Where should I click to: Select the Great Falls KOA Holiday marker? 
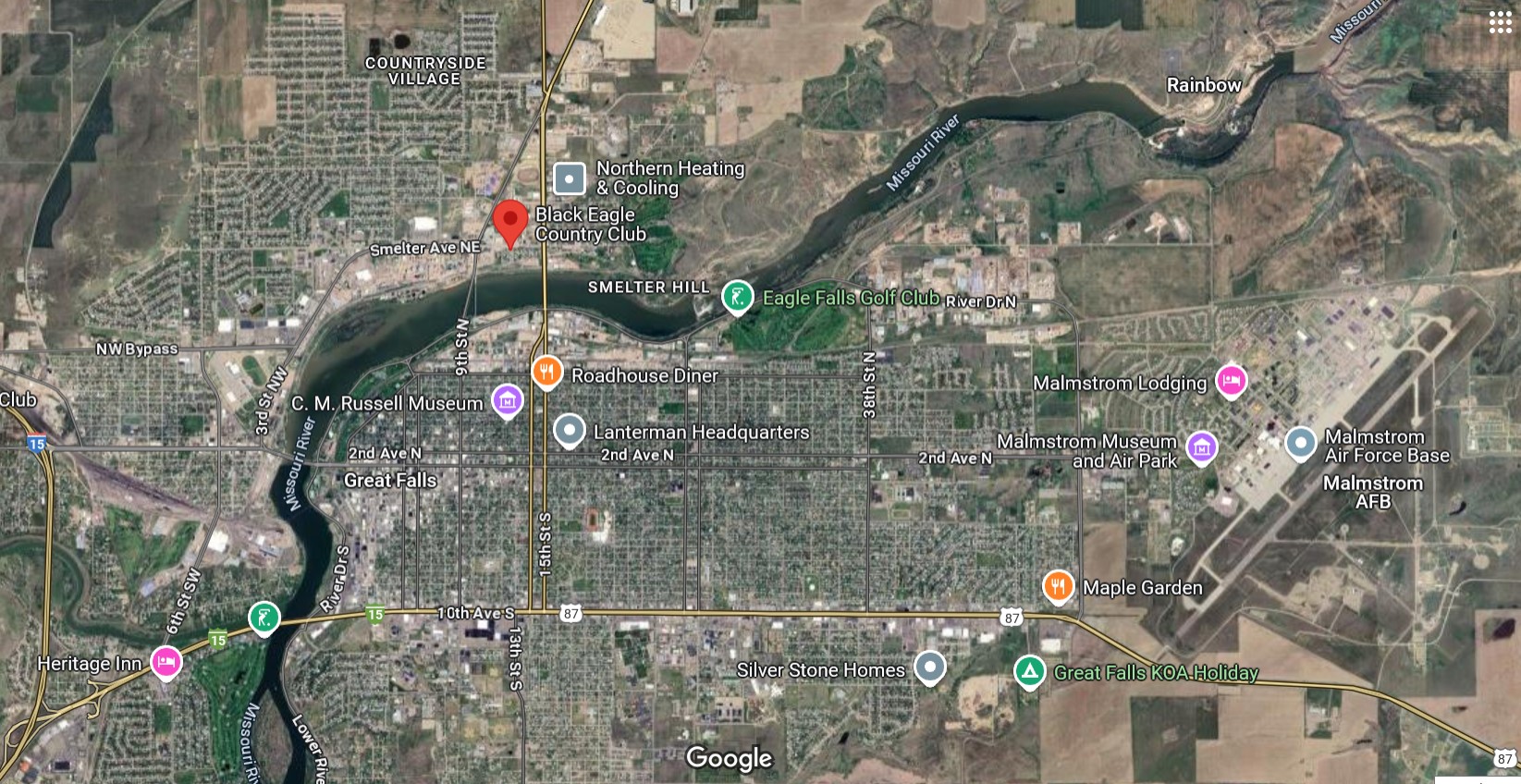1029,671
